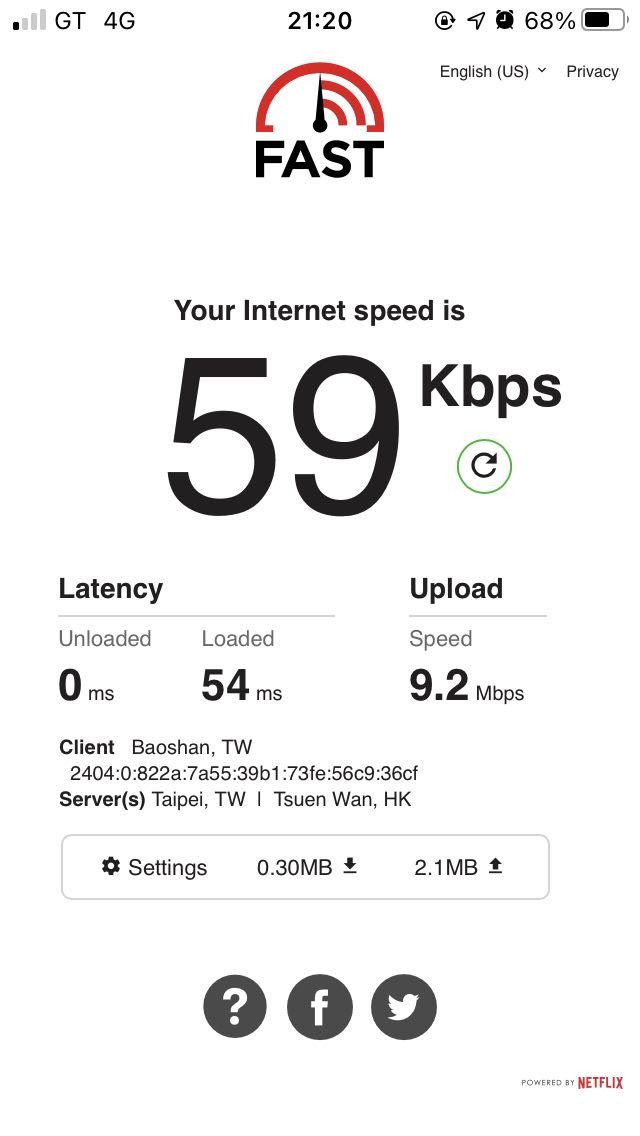Rerun the speed test with refresh icon
Image resolution: width=640 pixels, height=1136 pixels.
484,466
